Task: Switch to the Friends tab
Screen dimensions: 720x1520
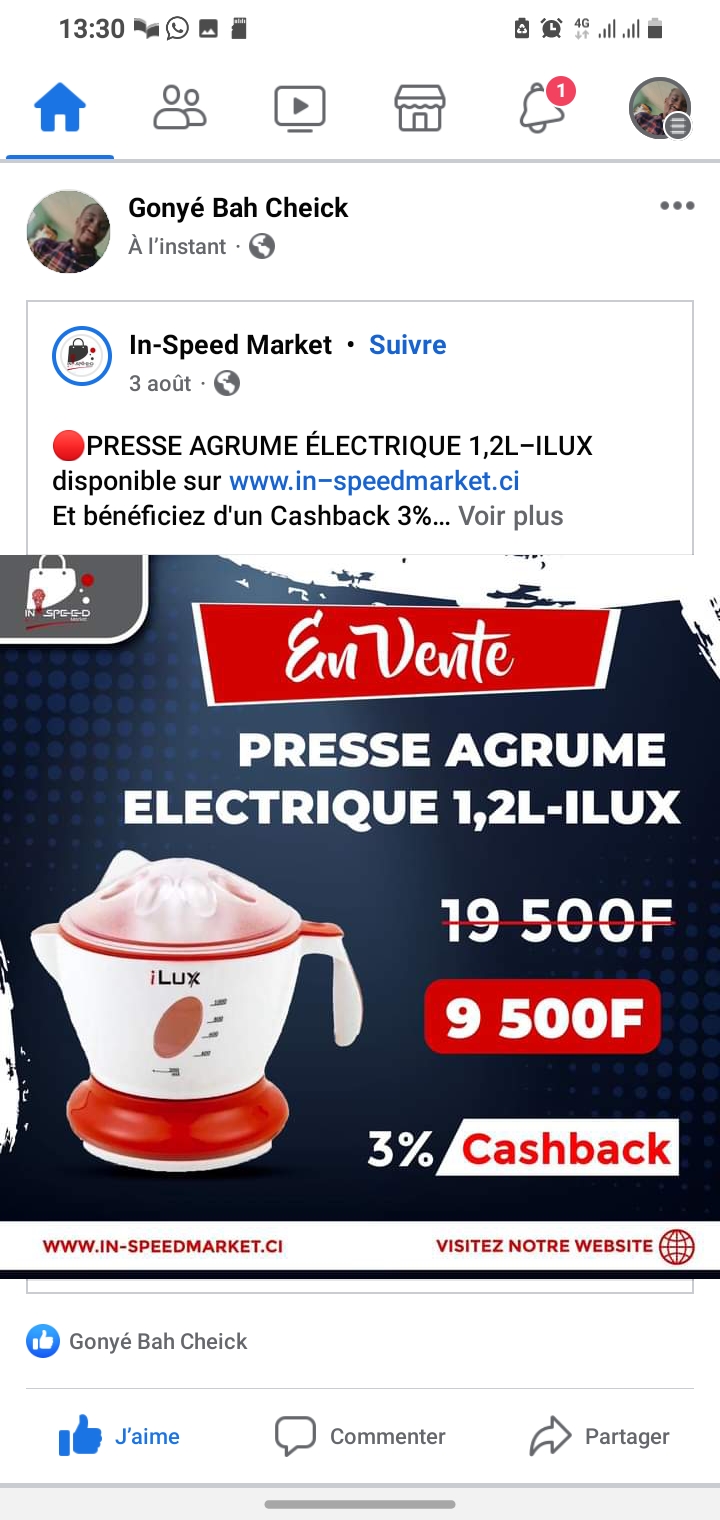Action: [x=180, y=108]
